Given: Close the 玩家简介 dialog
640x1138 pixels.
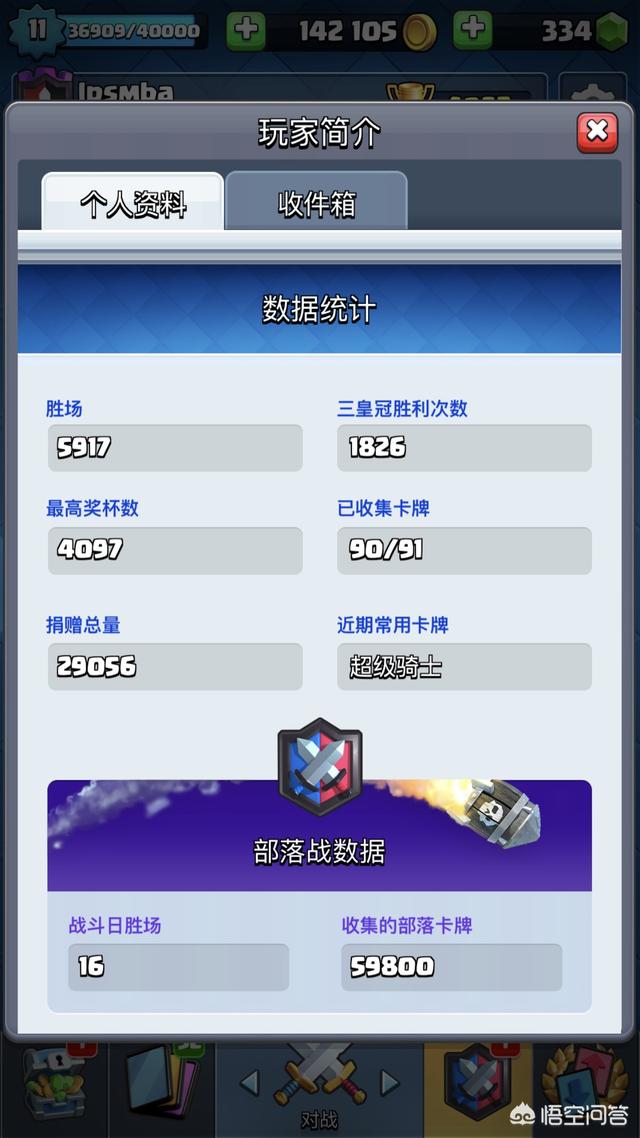Looking at the screenshot, I should 597,131.
